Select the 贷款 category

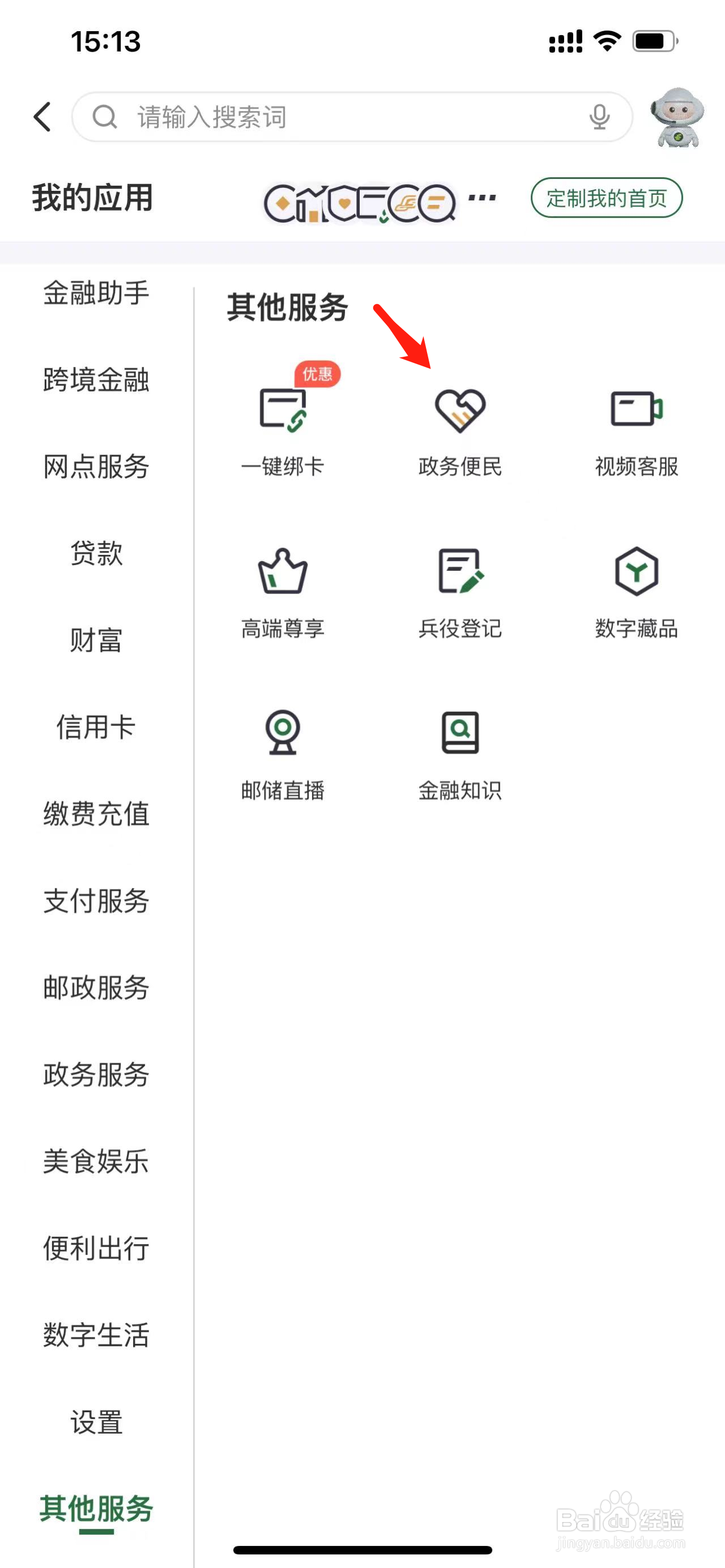pyautogui.click(x=96, y=553)
